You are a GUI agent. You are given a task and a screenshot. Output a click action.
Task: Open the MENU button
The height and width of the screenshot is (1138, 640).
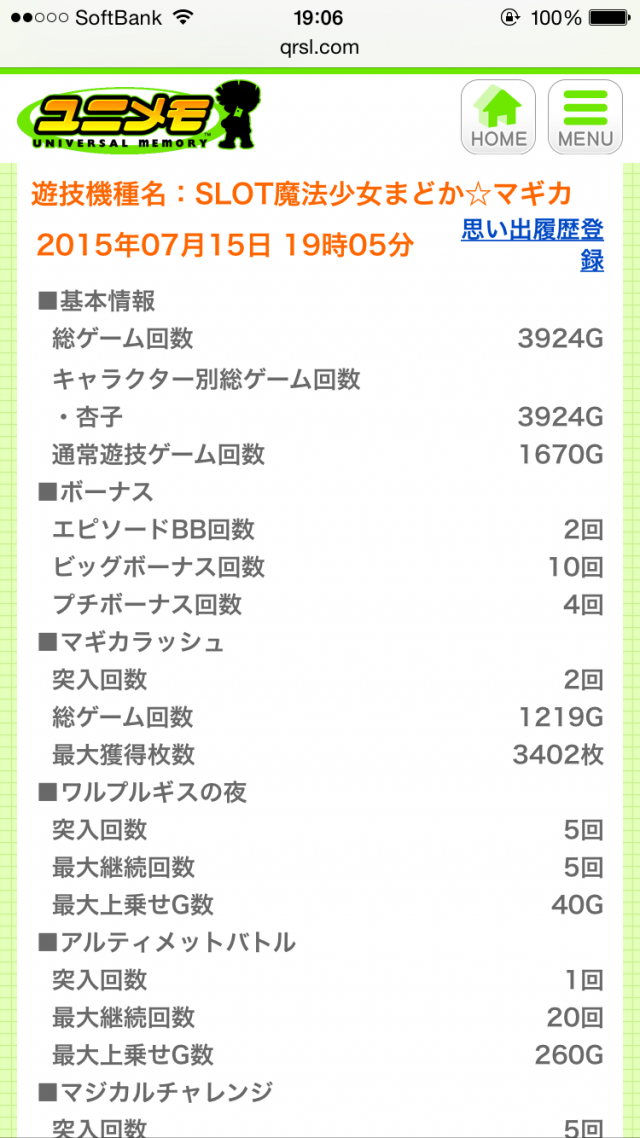pyautogui.click(x=585, y=117)
